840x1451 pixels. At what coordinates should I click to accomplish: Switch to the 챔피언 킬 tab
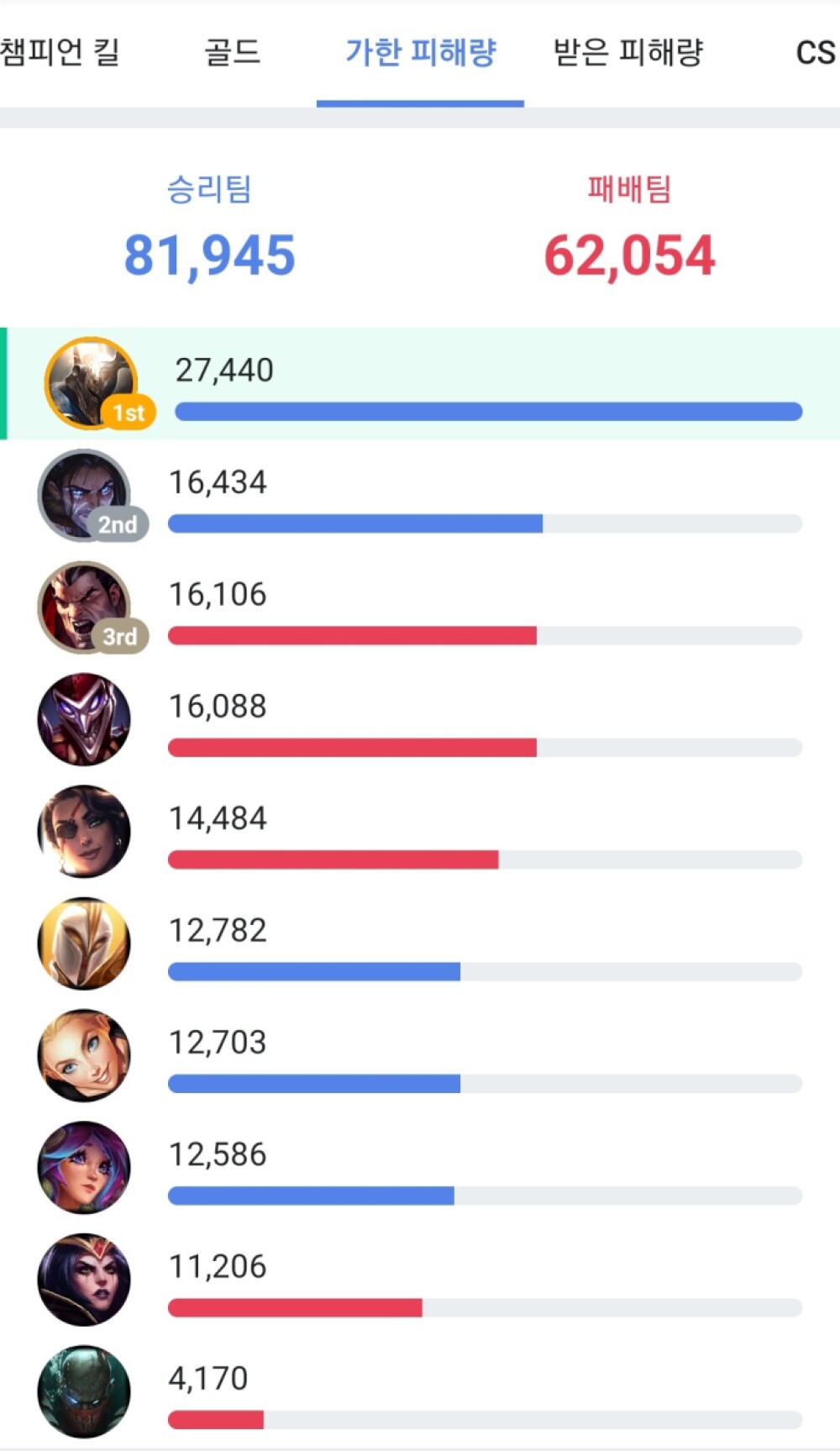pyautogui.click(x=60, y=53)
